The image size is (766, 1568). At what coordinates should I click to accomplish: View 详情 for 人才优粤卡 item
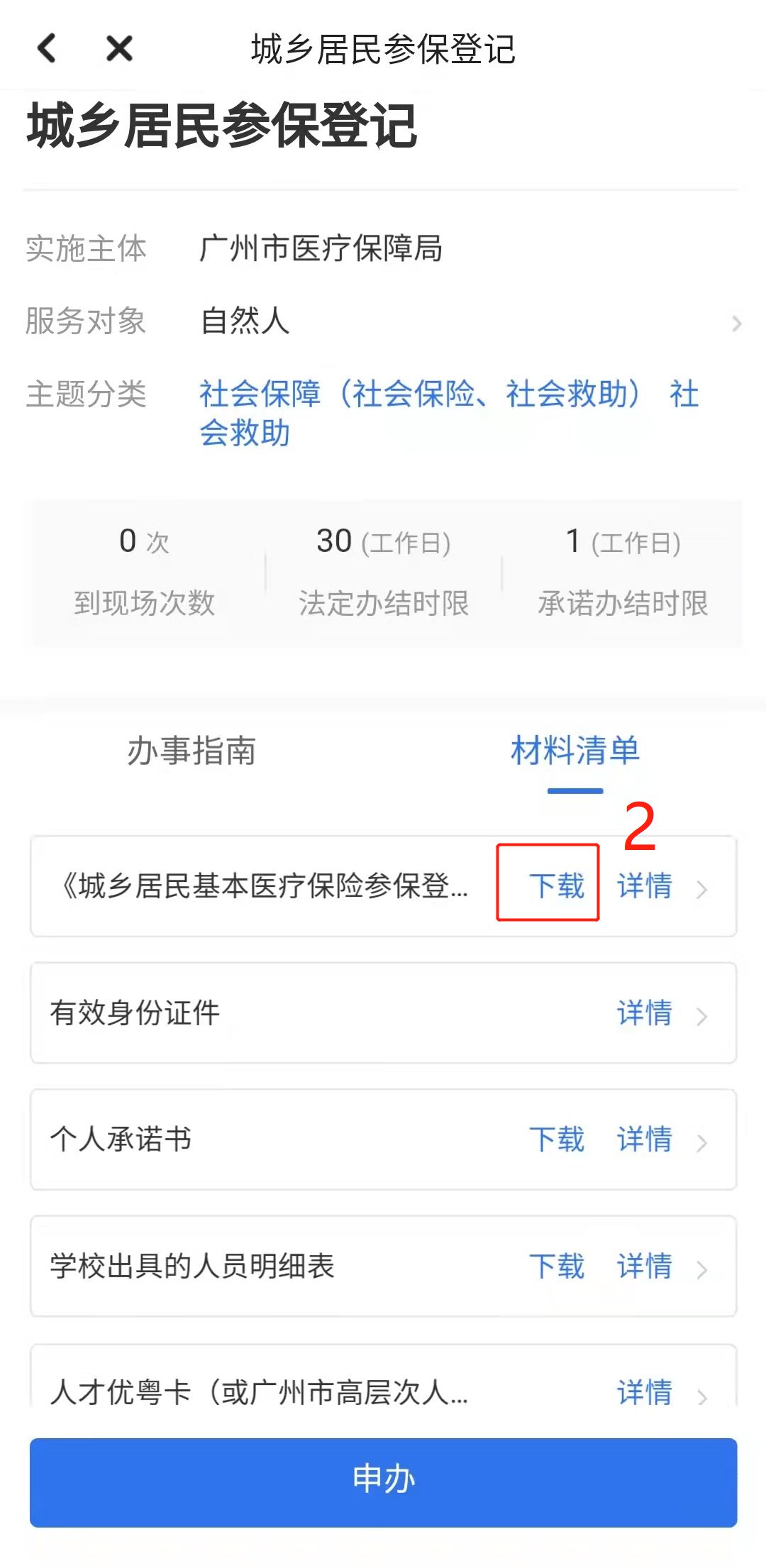[x=644, y=1392]
